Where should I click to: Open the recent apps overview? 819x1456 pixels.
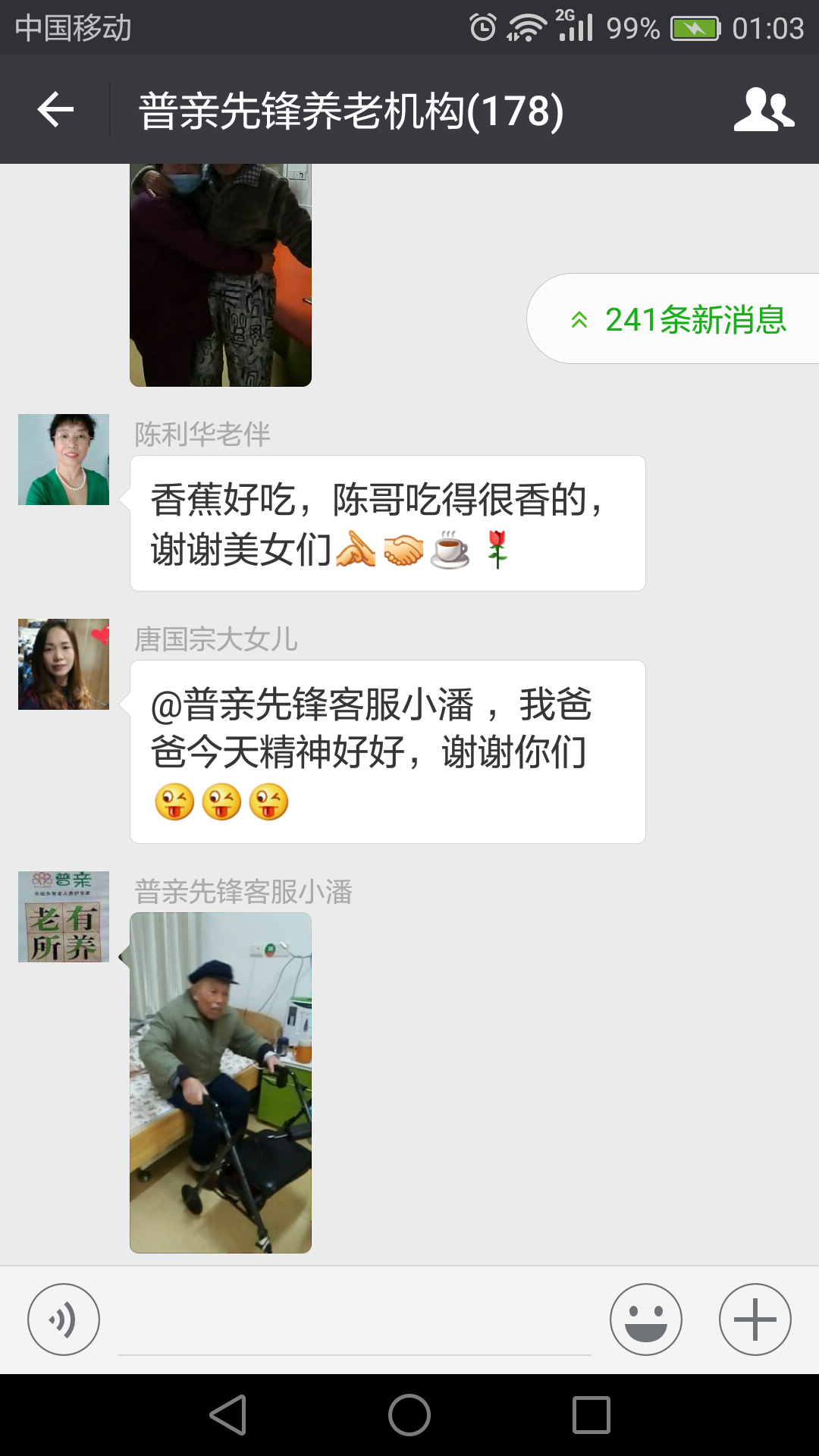point(591,1415)
